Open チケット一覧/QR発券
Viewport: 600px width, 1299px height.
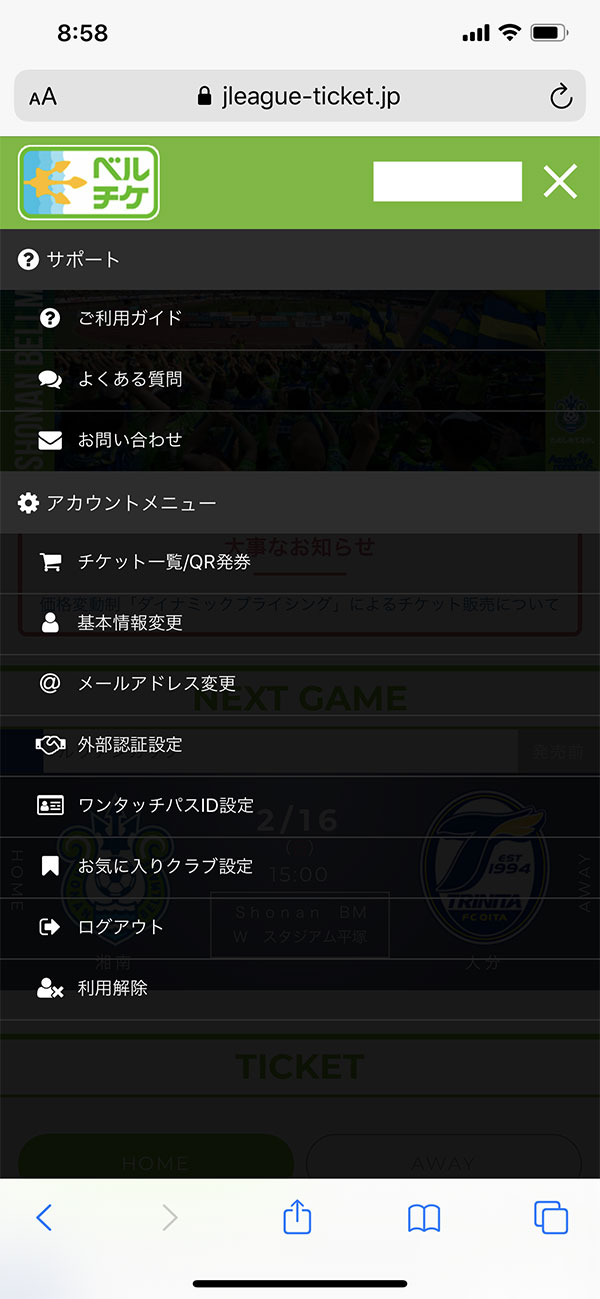point(300,563)
